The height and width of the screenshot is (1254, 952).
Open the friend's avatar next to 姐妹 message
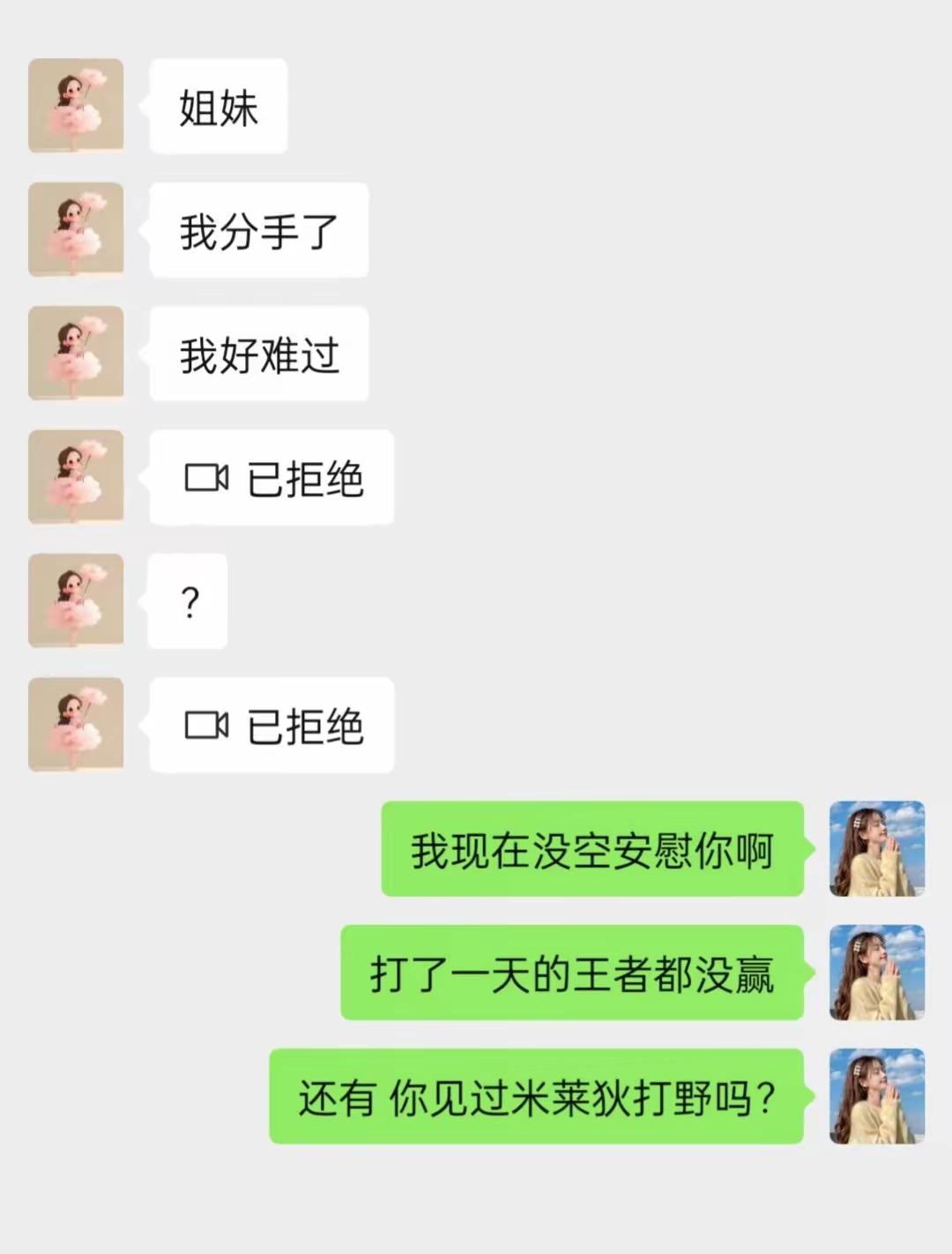[x=75, y=105]
